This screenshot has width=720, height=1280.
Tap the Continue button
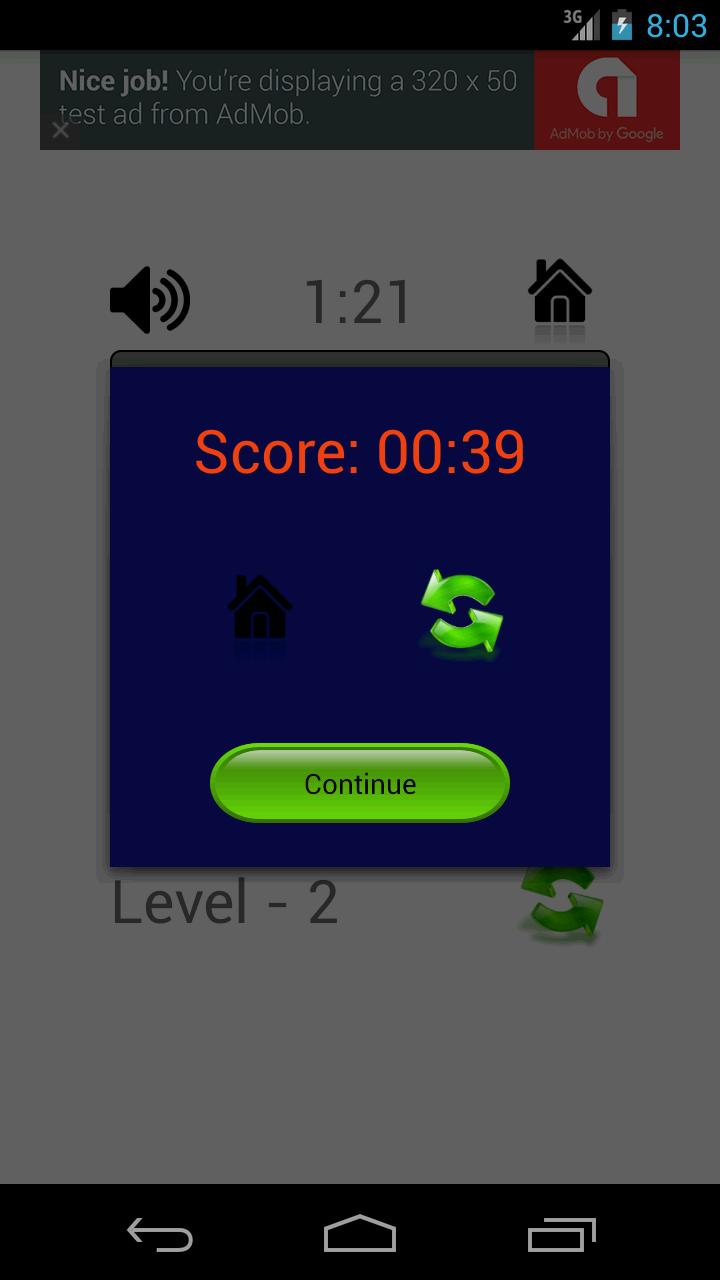pos(360,783)
